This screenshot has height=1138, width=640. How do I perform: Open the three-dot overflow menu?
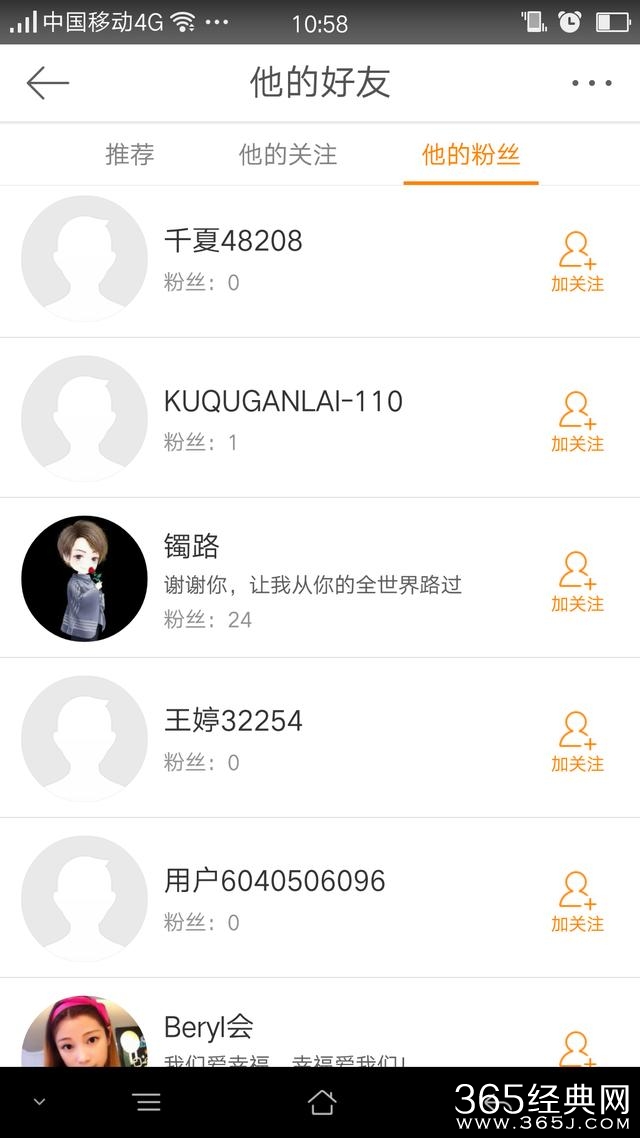[x=591, y=83]
